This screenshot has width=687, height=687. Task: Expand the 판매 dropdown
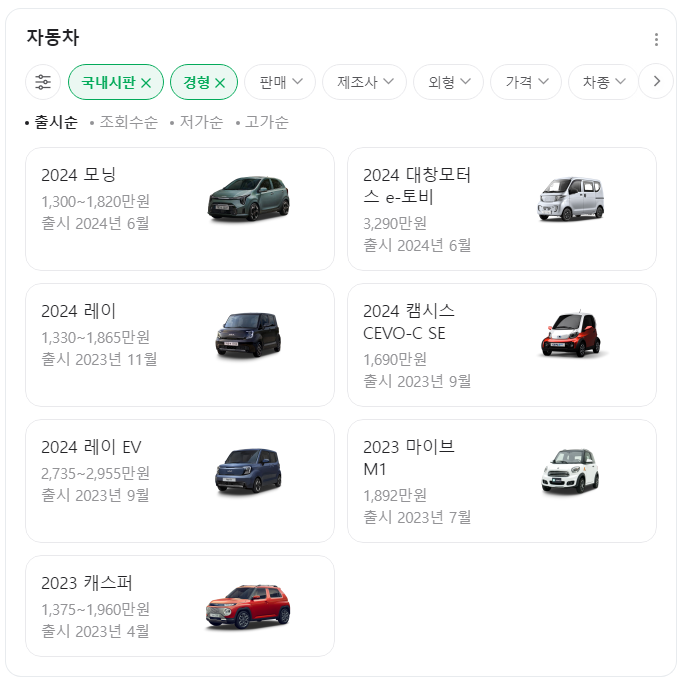(x=280, y=82)
